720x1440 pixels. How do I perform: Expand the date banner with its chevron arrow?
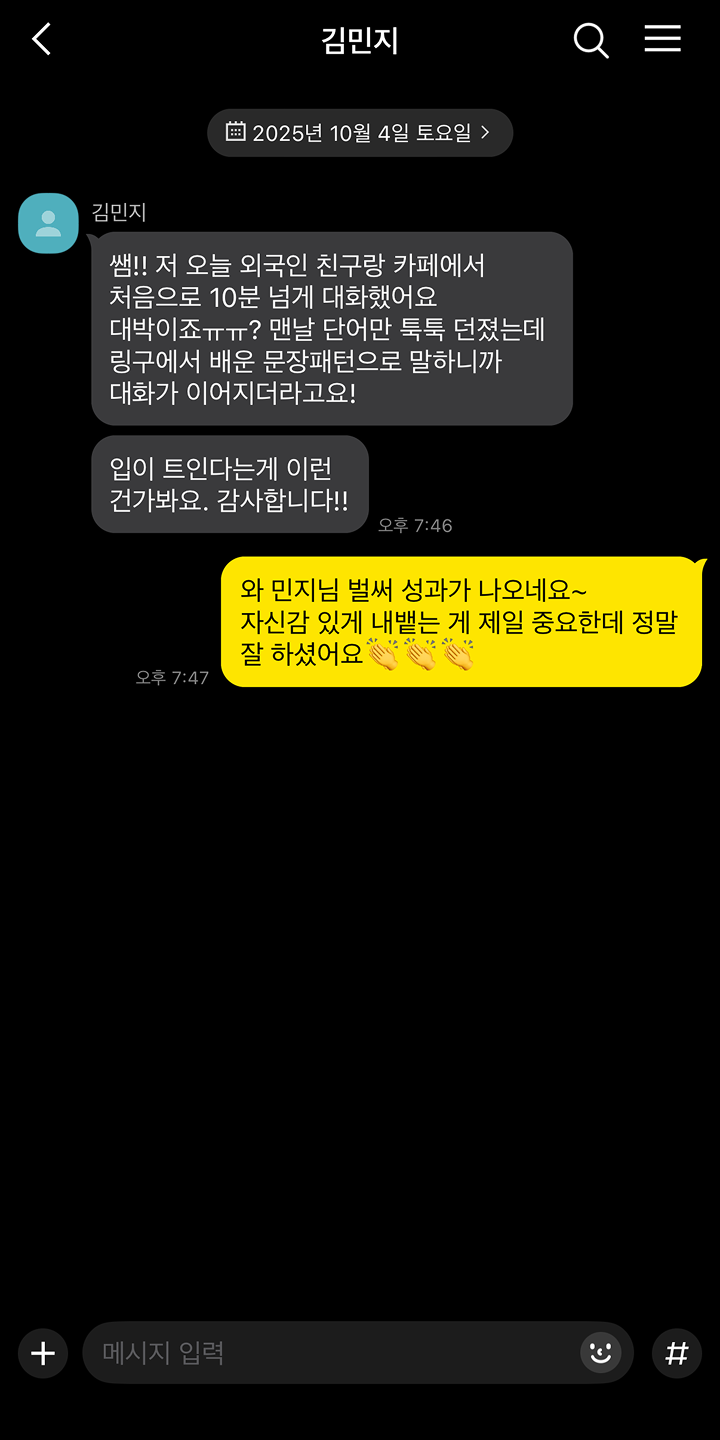coord(487,131)
